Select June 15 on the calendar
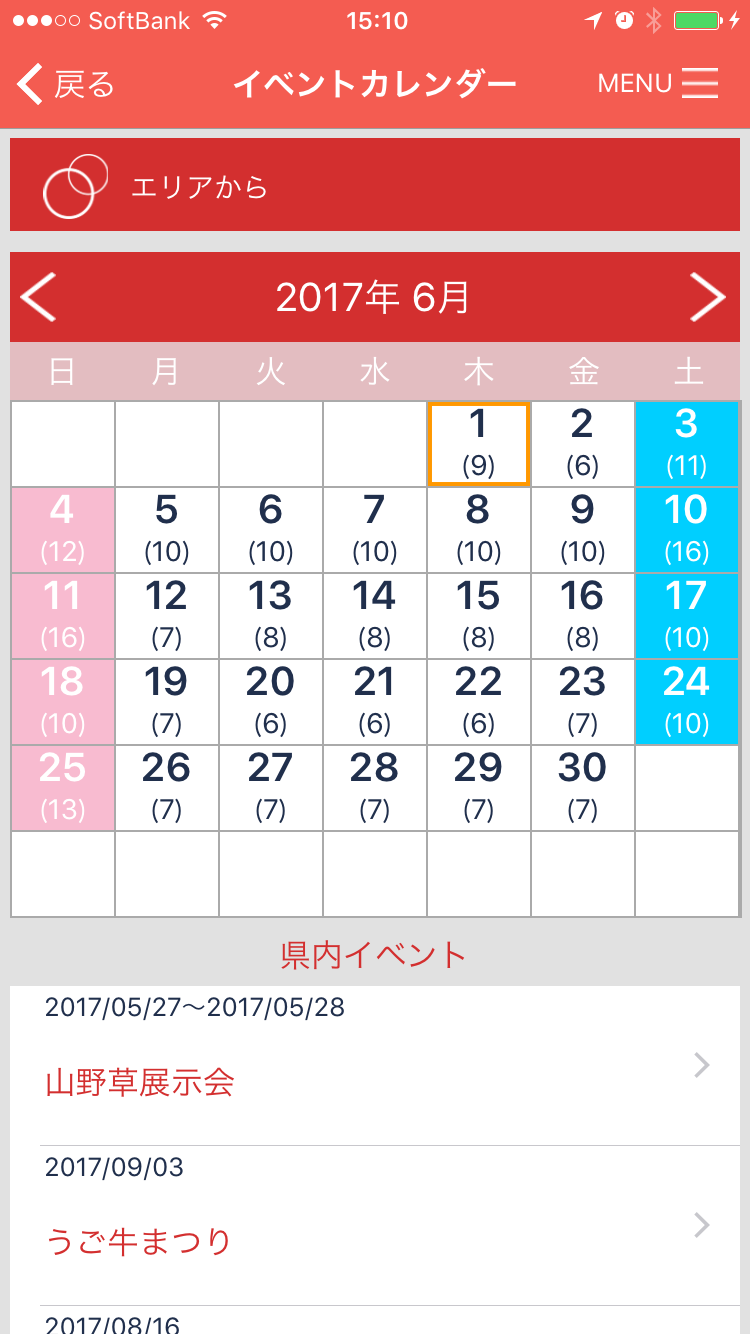 [x=478, y=616]
